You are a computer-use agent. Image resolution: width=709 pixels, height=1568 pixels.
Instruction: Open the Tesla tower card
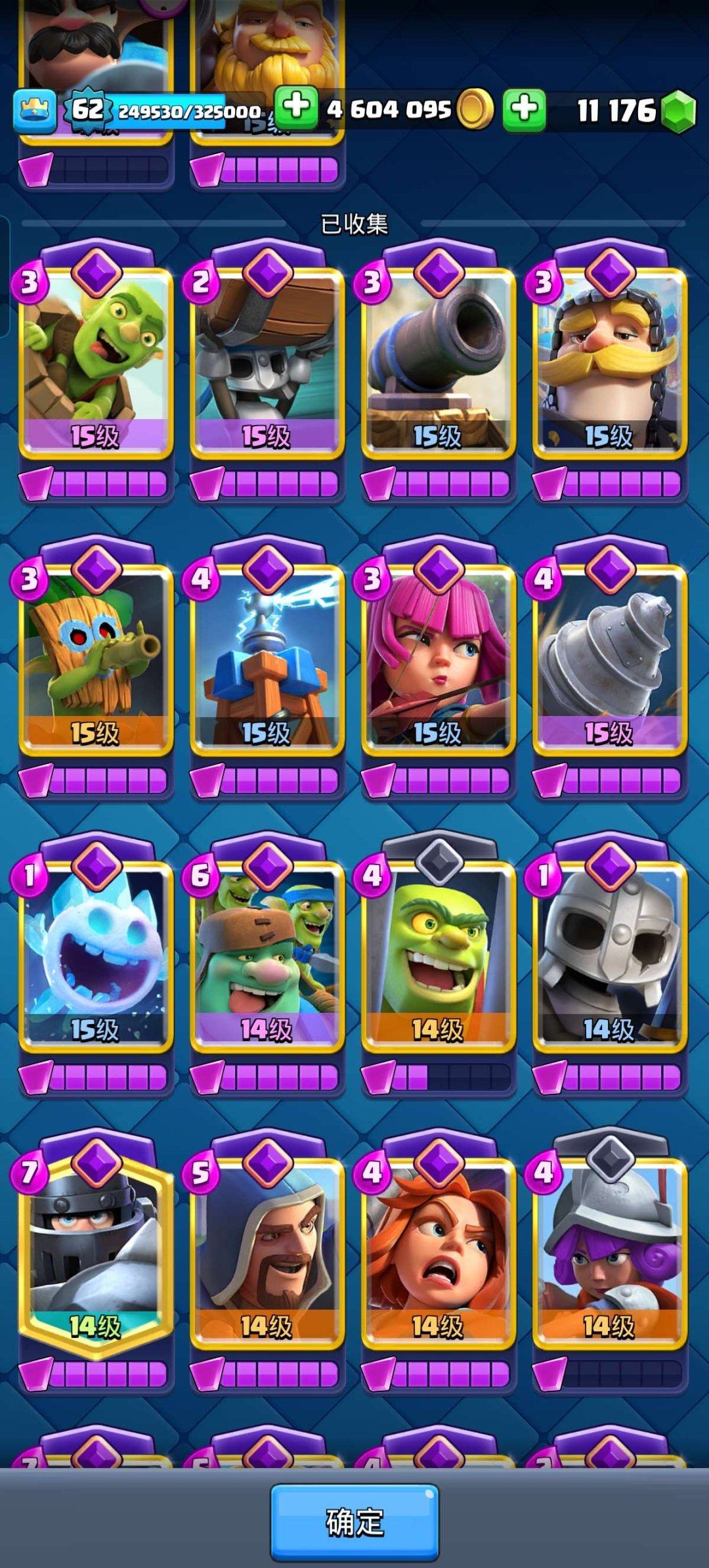267,658
